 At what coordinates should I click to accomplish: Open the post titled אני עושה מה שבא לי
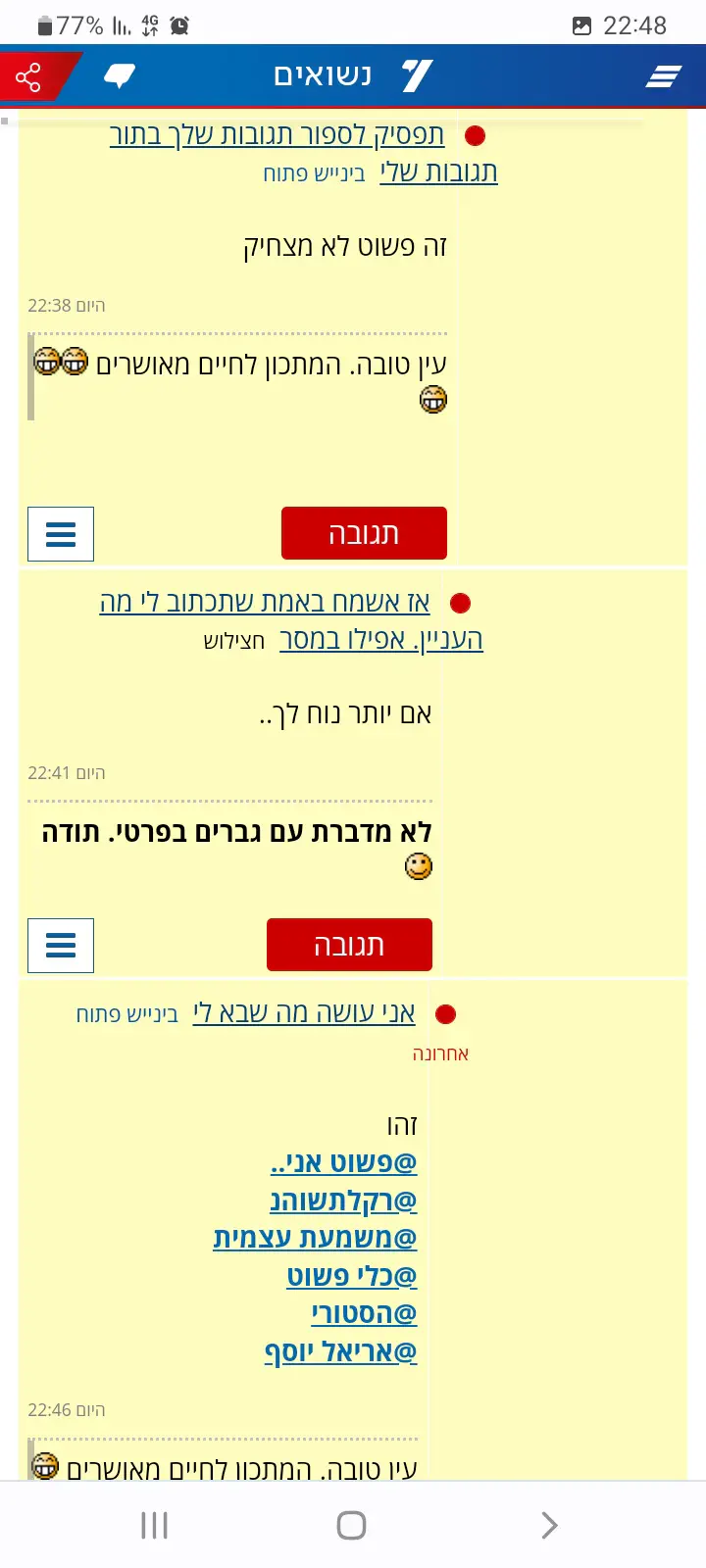tap(304, 1013)
